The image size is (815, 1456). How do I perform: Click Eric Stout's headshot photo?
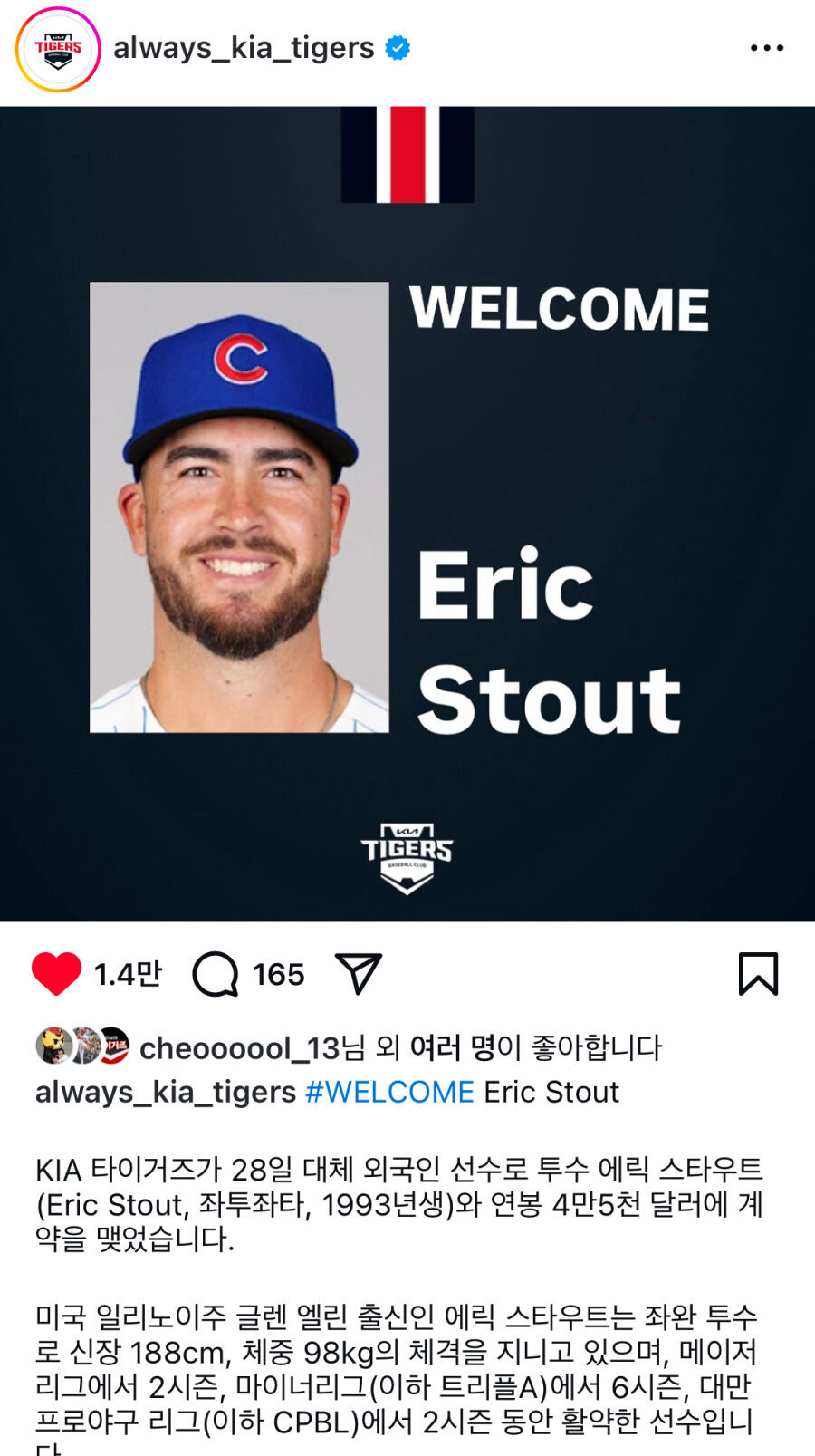[237, 507]
